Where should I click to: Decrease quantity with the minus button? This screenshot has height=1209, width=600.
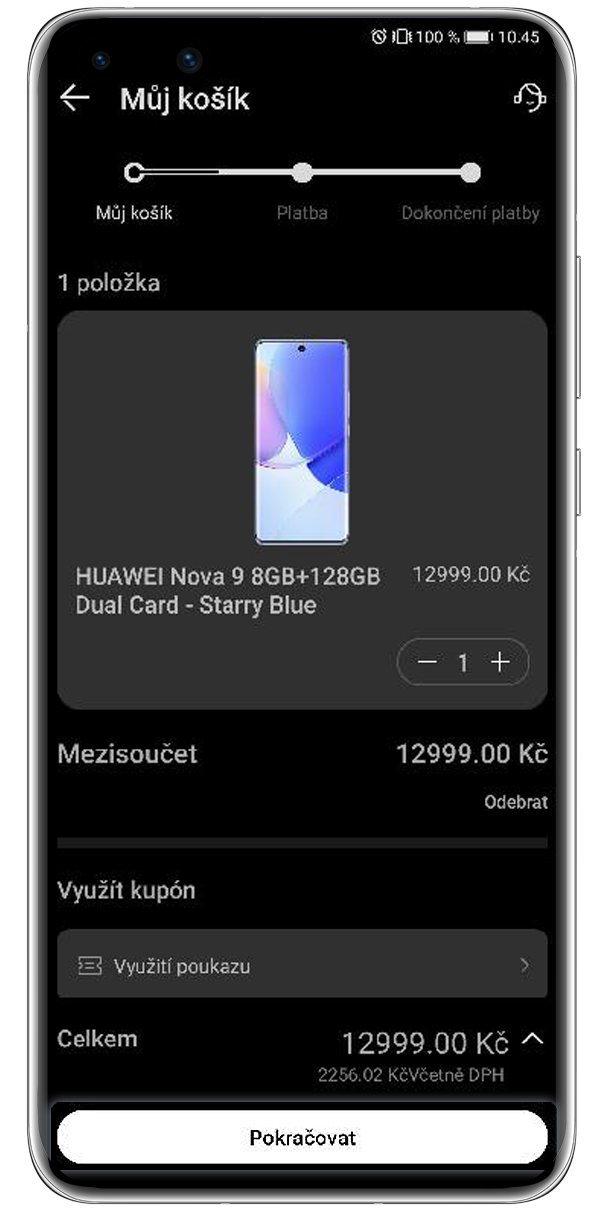point(428,662)
